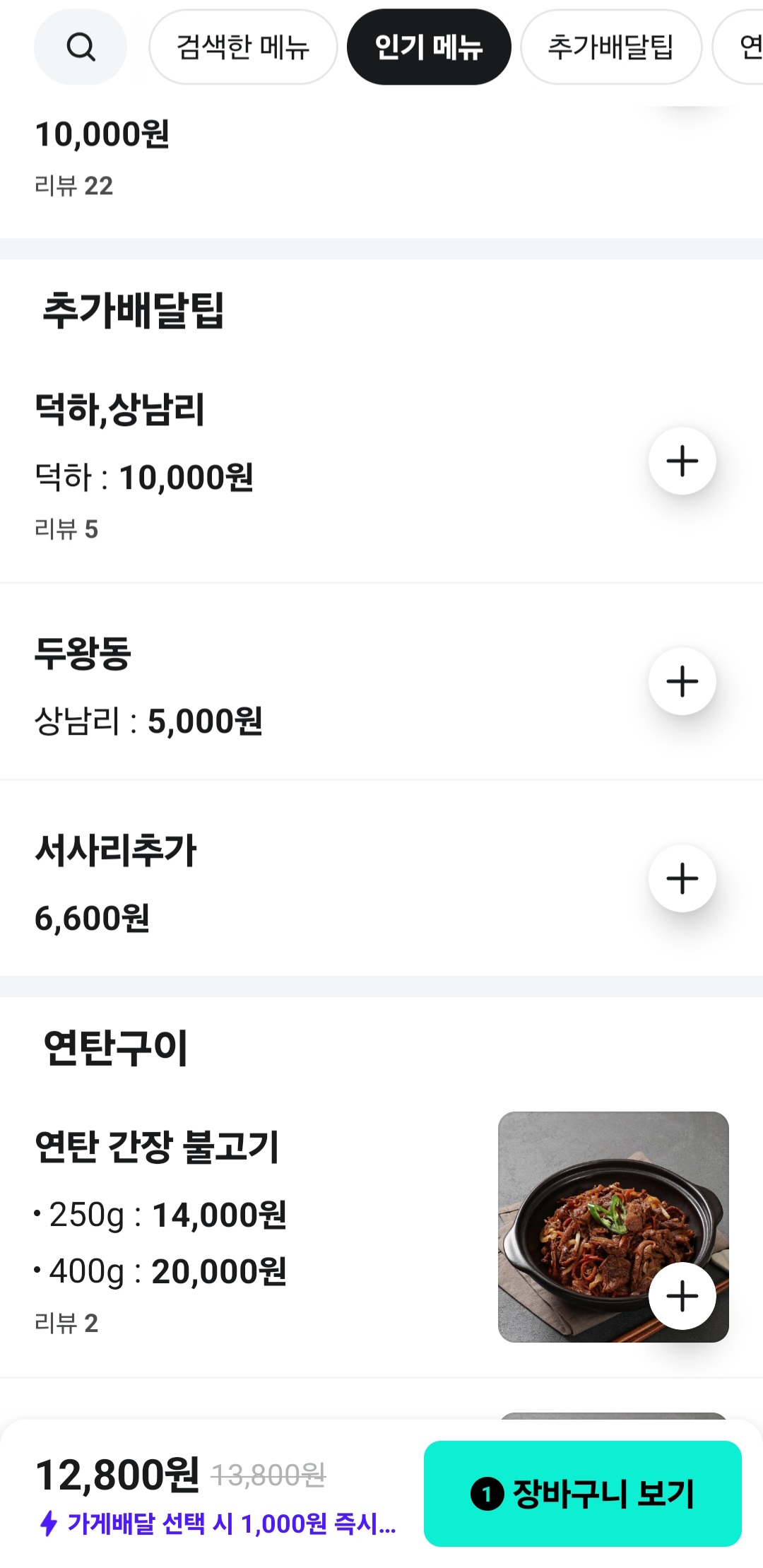Add 두왕동 delivery tip to cart
The image size is (763, 1568).
[682, 682]
